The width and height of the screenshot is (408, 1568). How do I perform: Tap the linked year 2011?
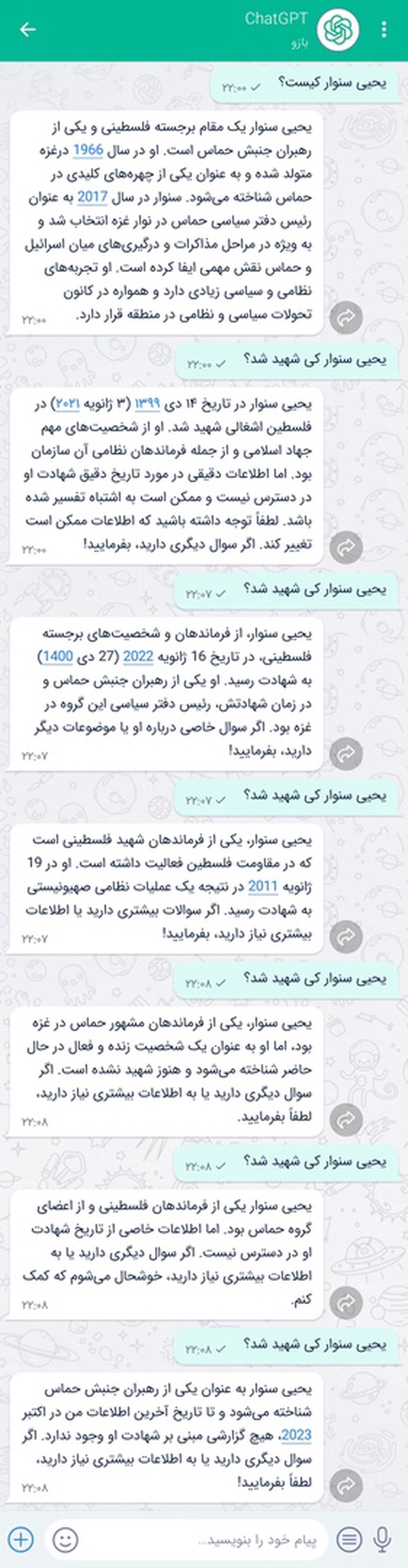[263, 887]
